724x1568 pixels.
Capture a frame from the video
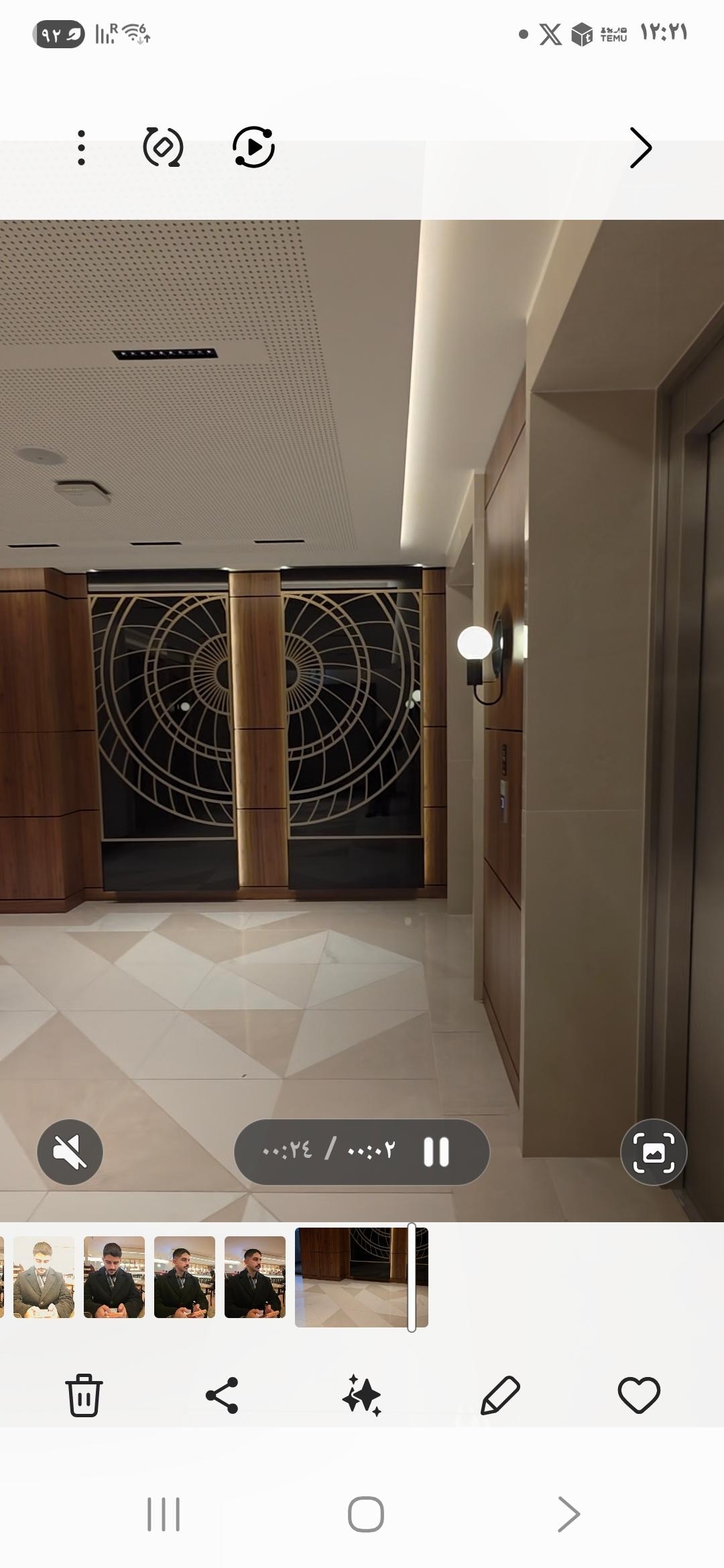tap(653, 1152)
